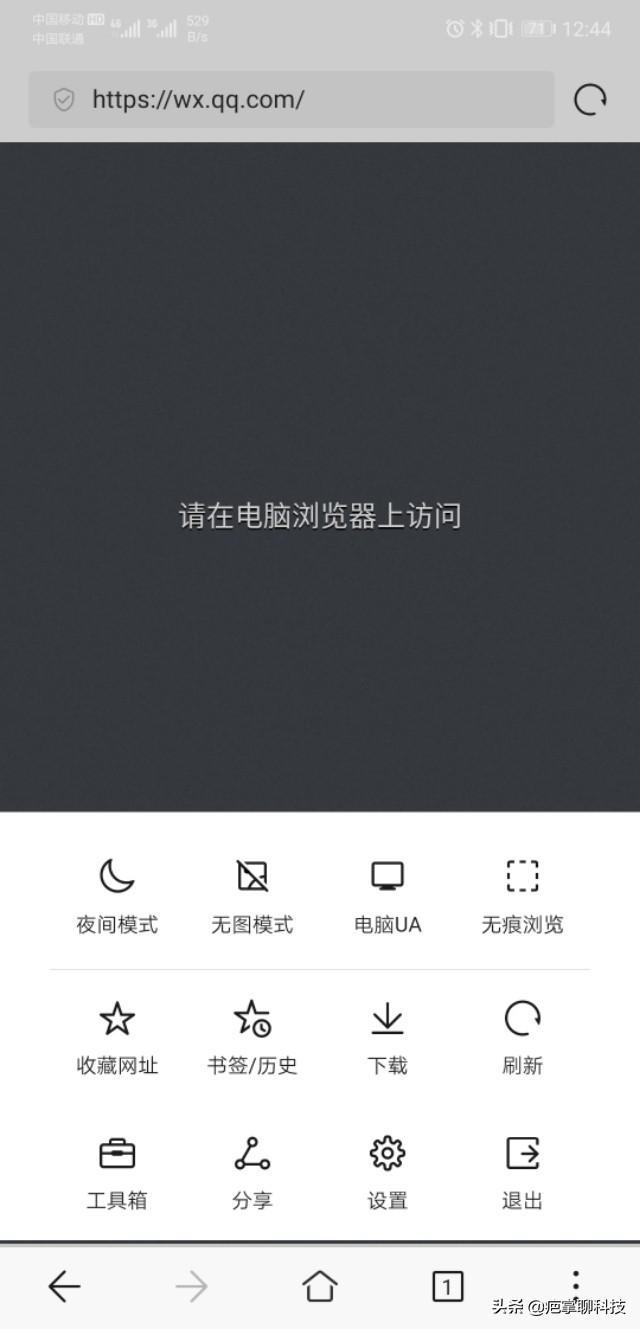Open the tab switcher showing 1
The width and height of the screenshot is (640, 1329).
tap(447, 1286)
